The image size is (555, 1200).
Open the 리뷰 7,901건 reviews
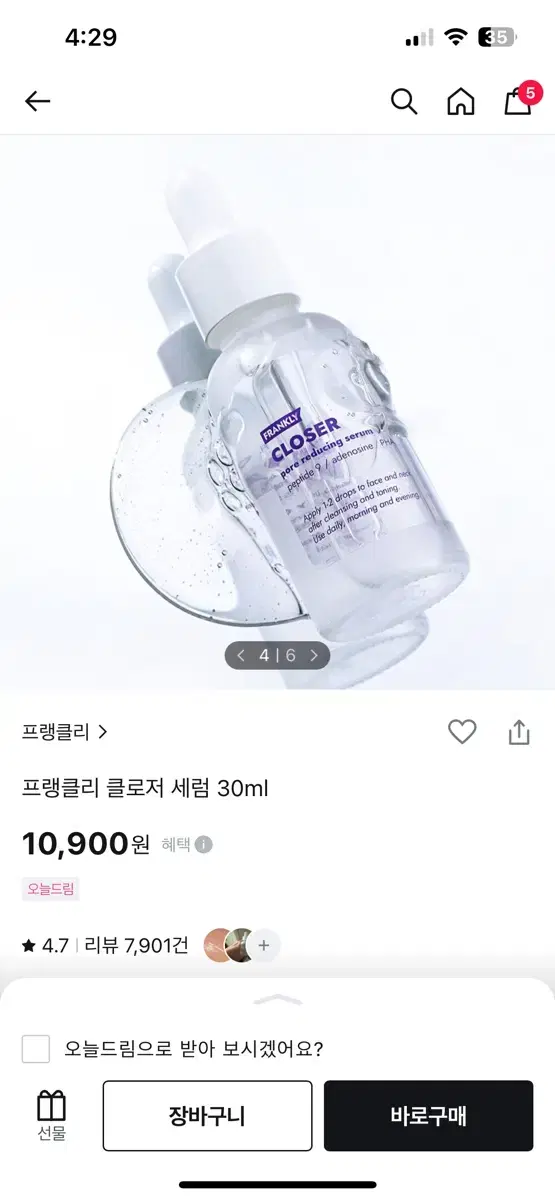point(136,945)
